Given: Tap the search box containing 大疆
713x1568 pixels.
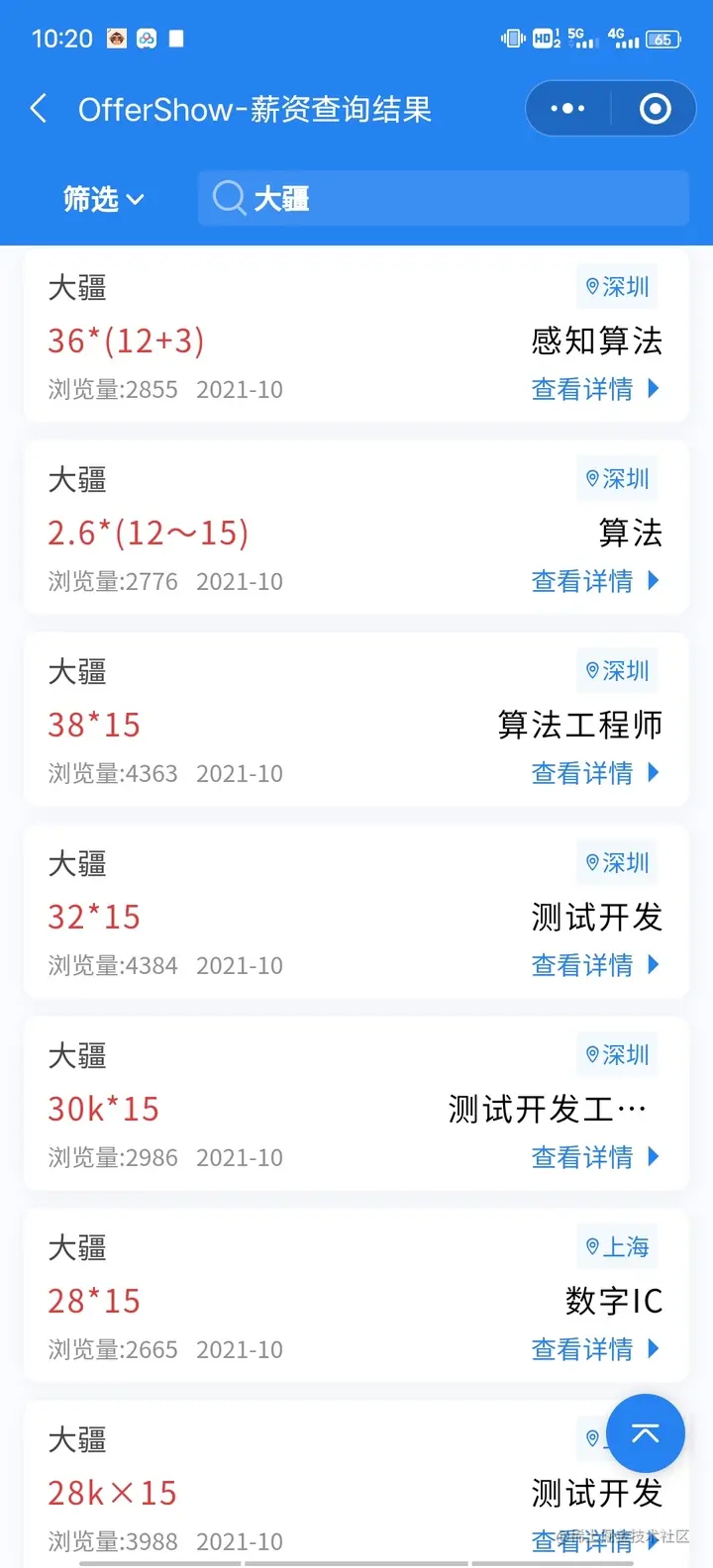Looking at the screenshot, I should click(443, 198).
